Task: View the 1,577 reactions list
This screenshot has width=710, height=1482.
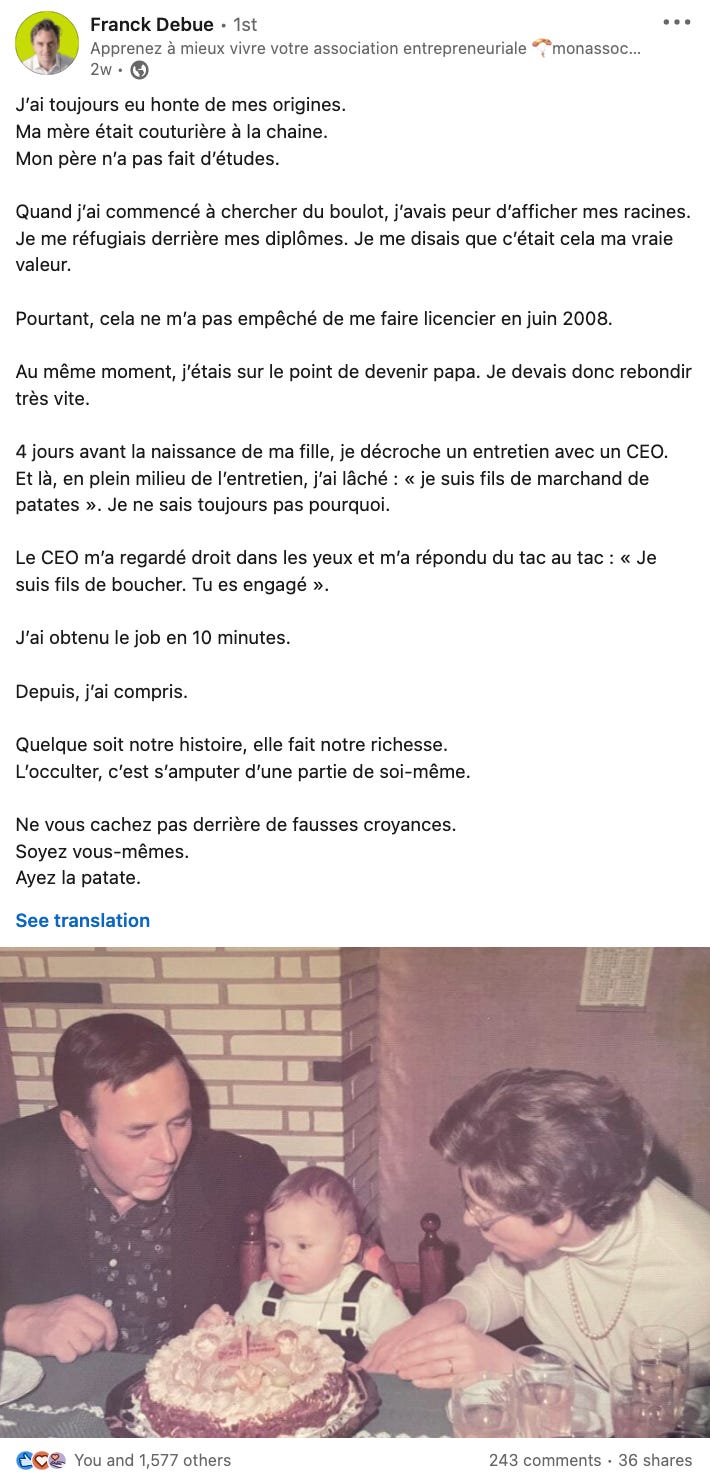Action: click(x=151, y=1460)
